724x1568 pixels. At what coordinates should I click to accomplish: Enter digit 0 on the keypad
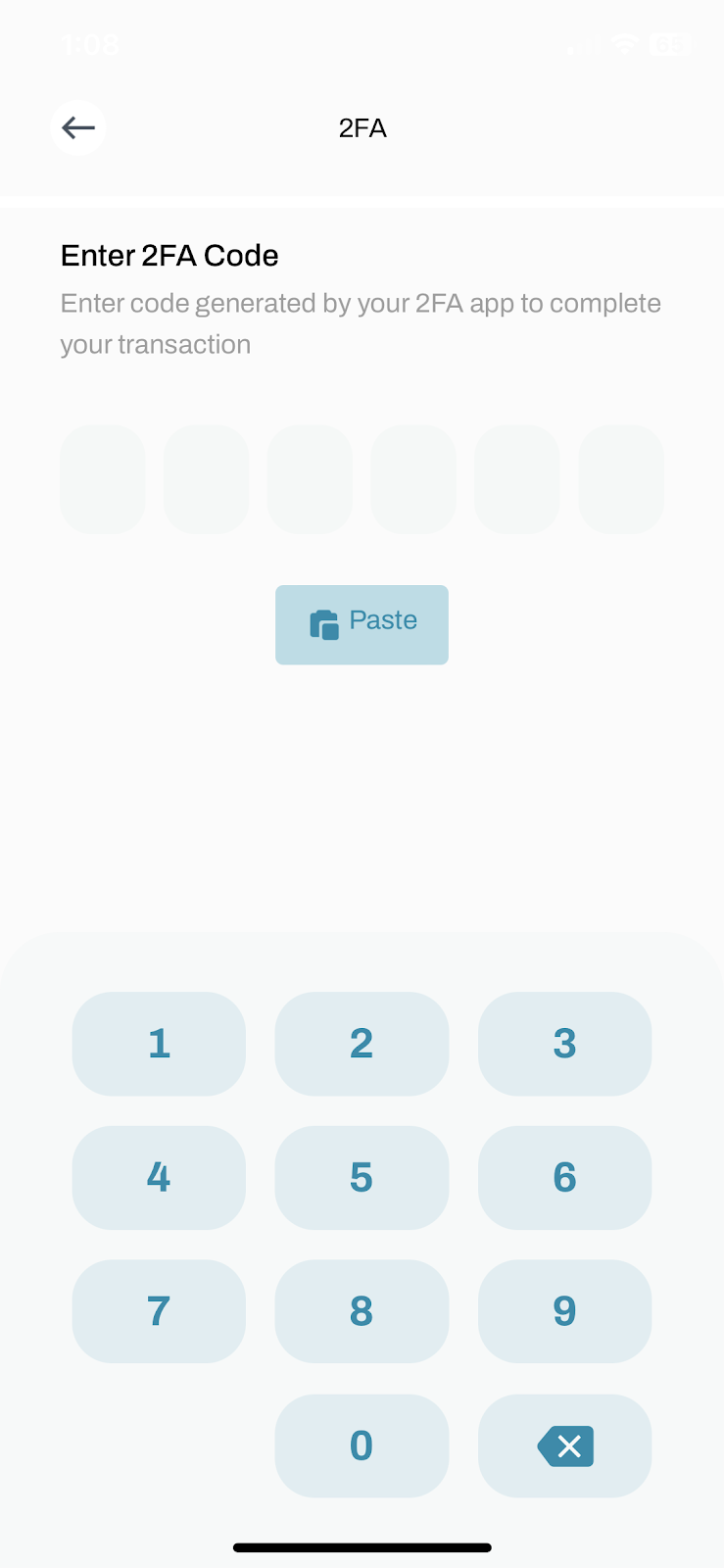point(362,1445)
